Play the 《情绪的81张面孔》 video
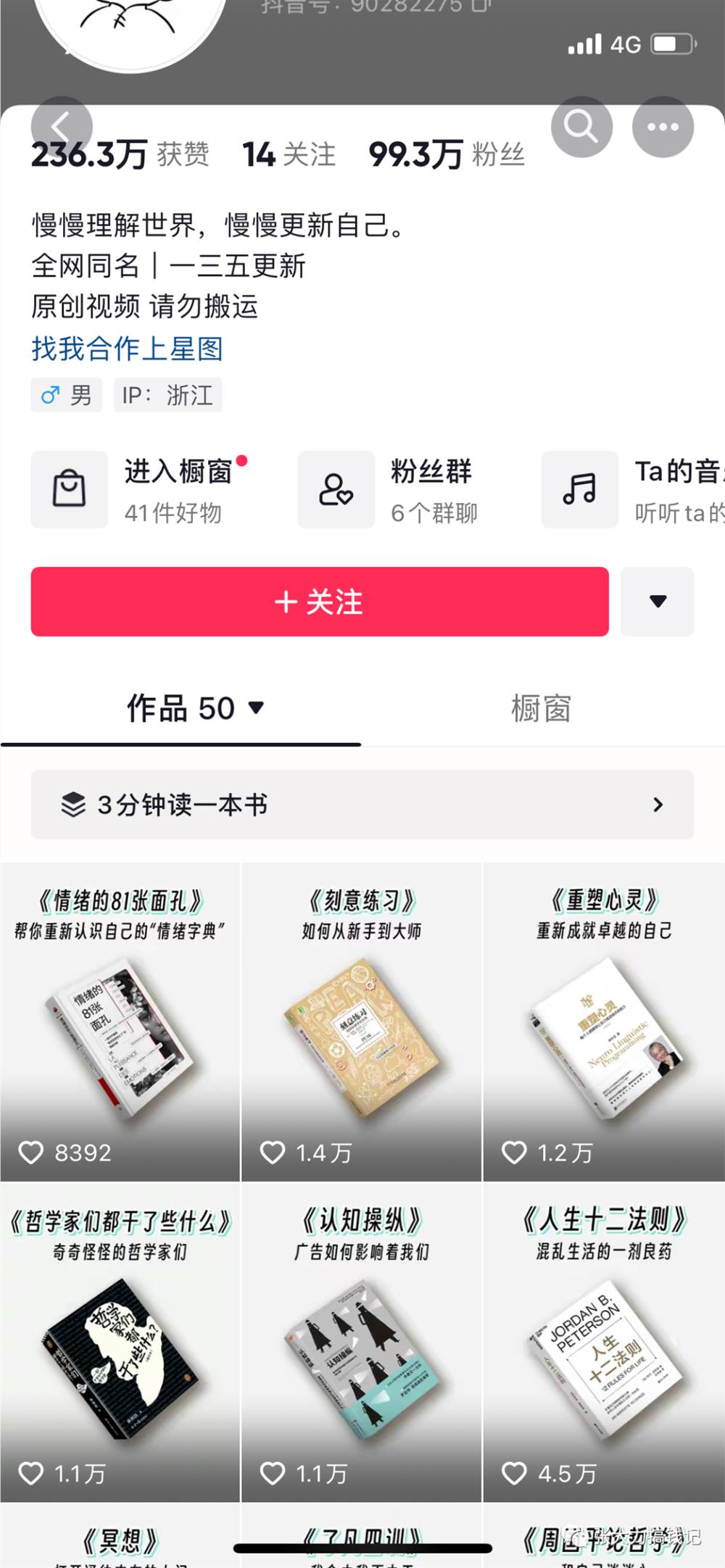The image size is (725, 1568). (120, 1022)
